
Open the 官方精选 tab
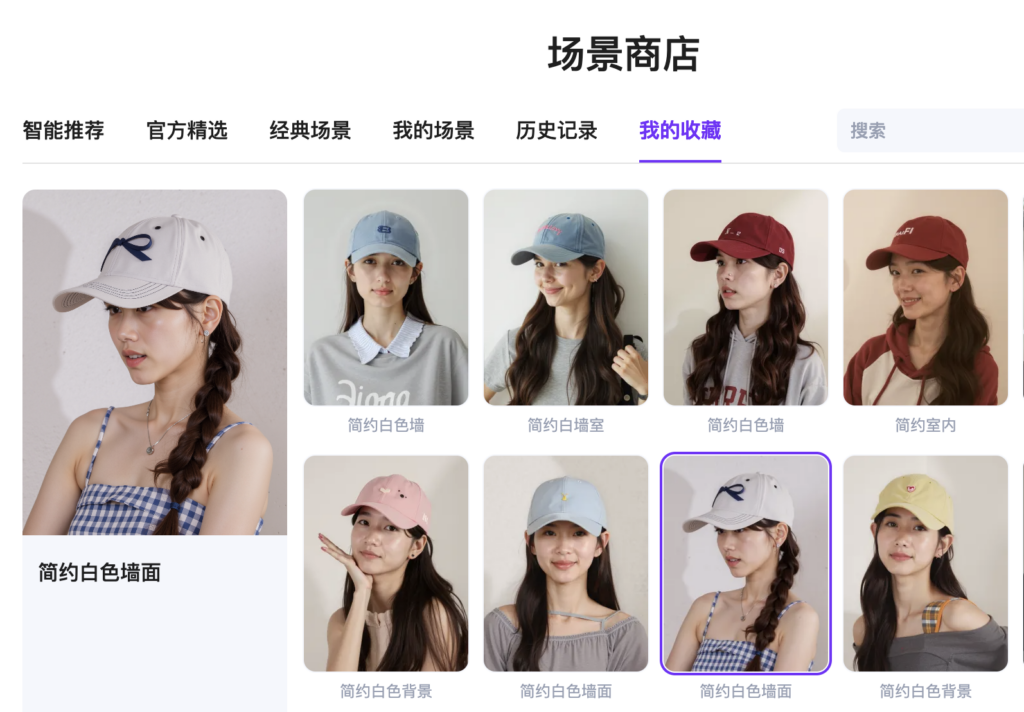pyautogui.click(x=187, y=130)
